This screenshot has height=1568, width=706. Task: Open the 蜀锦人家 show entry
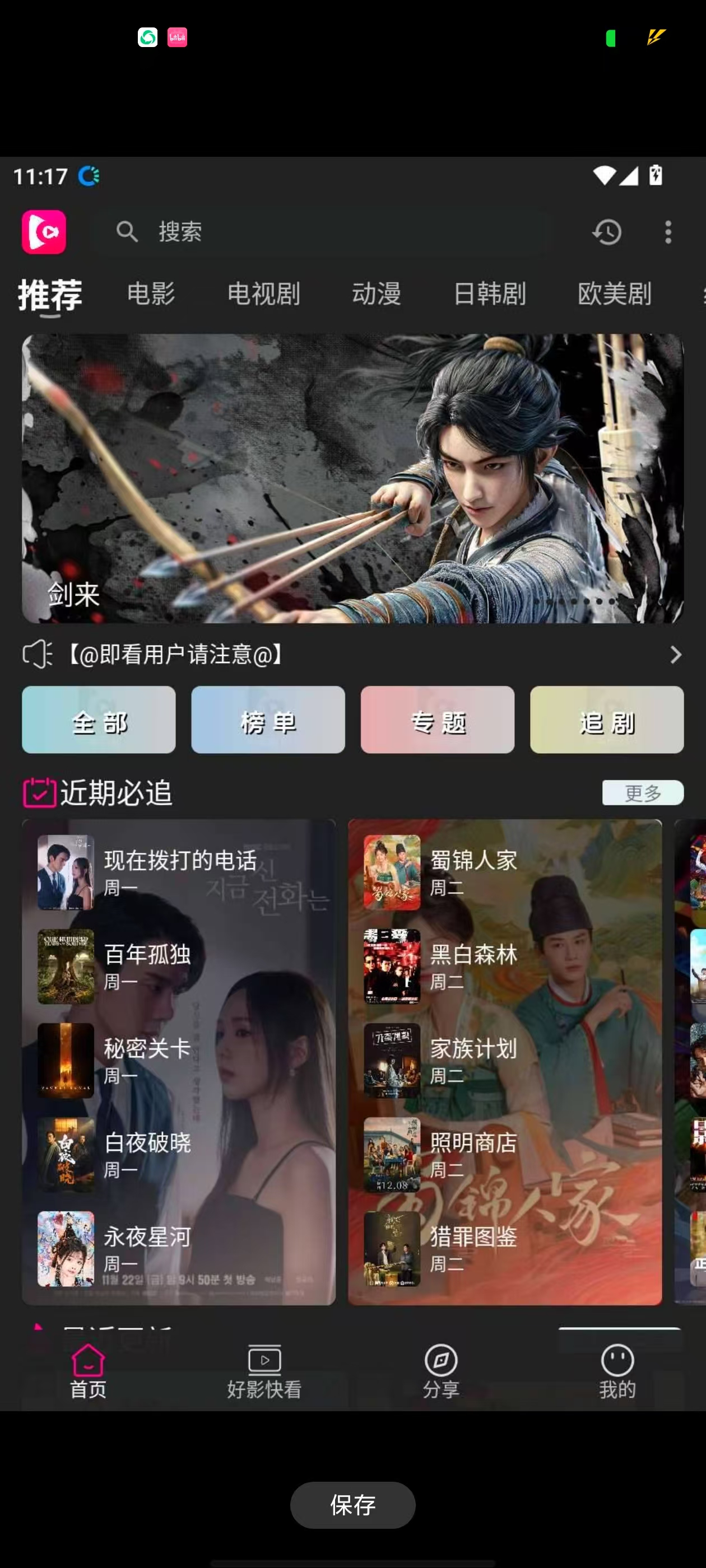[473, 872]
